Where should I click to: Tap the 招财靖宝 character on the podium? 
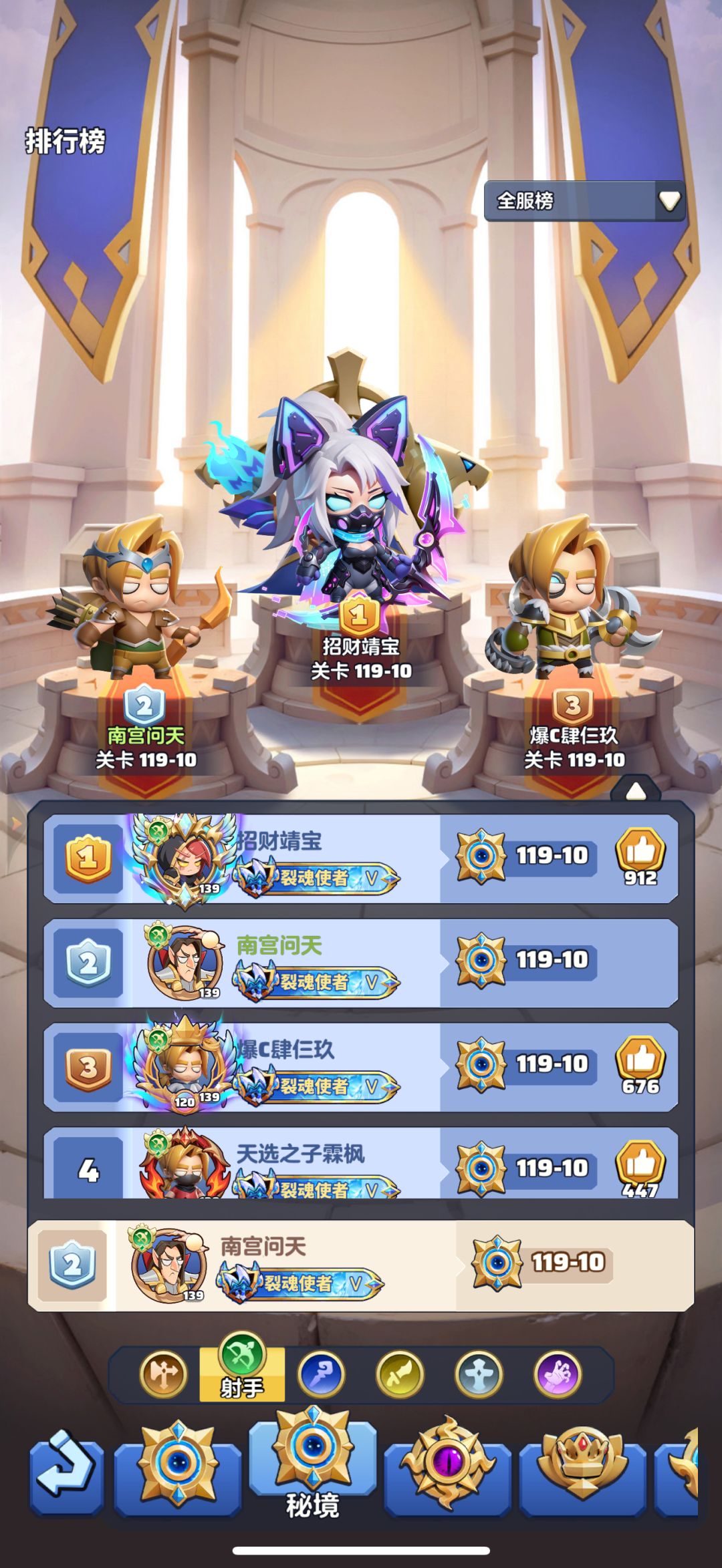[348, 508]
